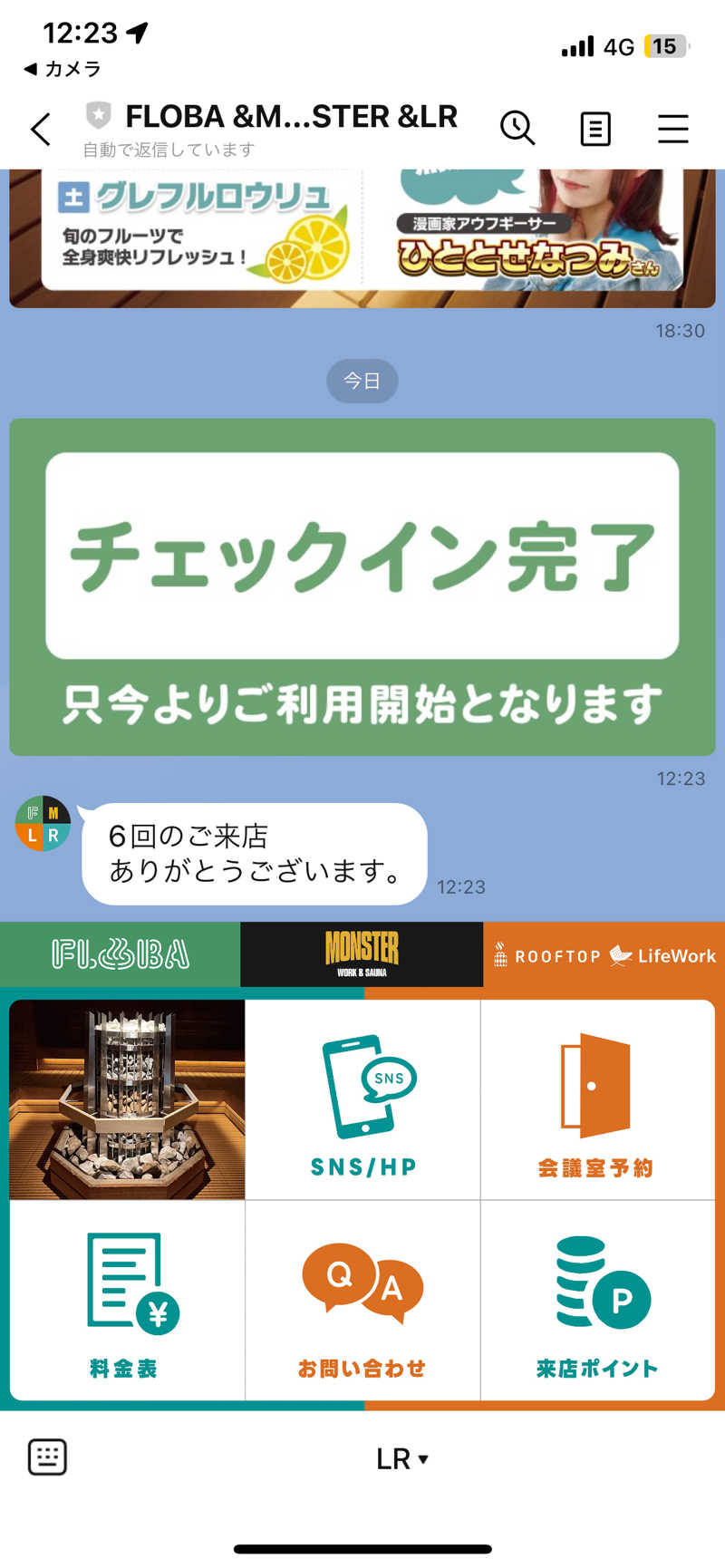
Task: Open the keyboard icon to type a message
Action: pyautogui.click(x=47, y=1457)
